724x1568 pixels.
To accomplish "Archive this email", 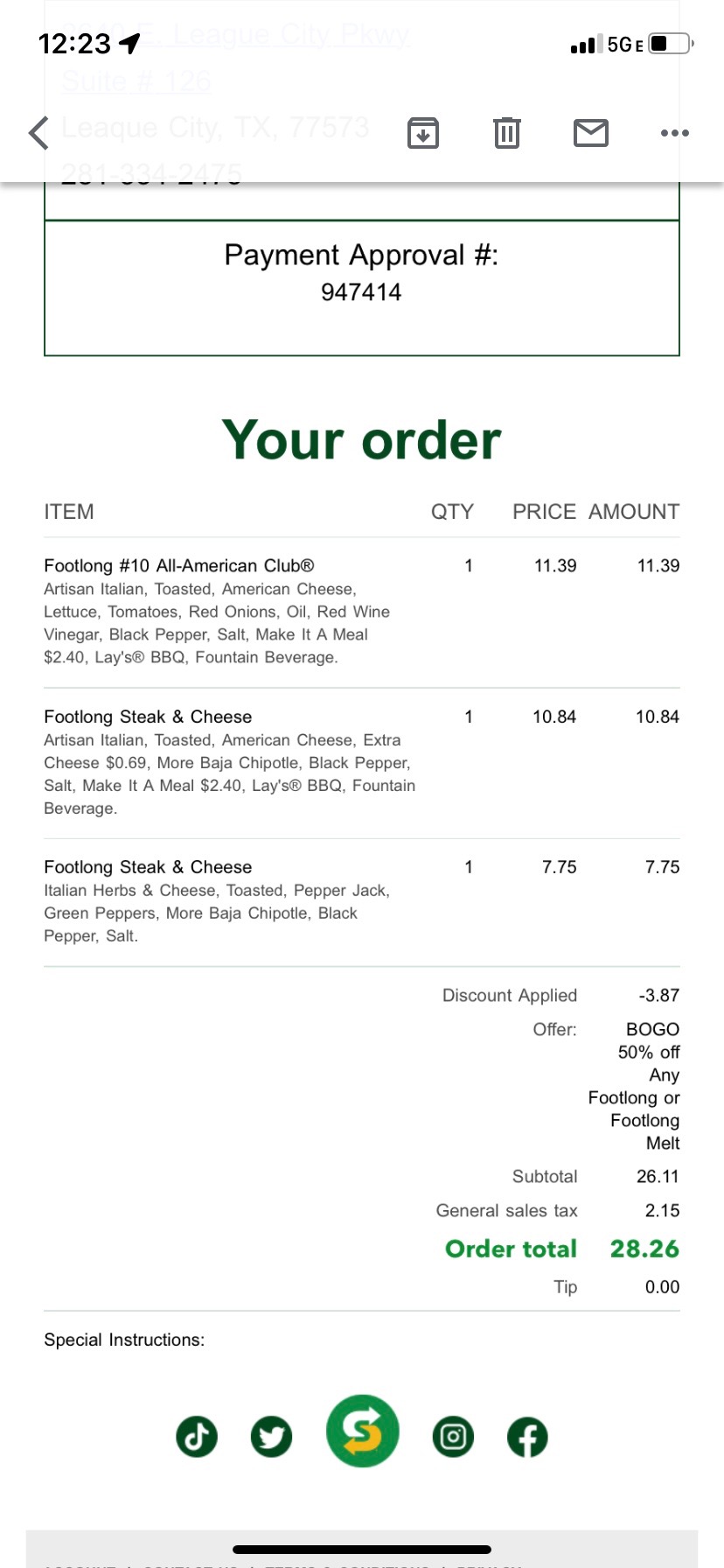I will pyautogui.click(x=423, y=133).
